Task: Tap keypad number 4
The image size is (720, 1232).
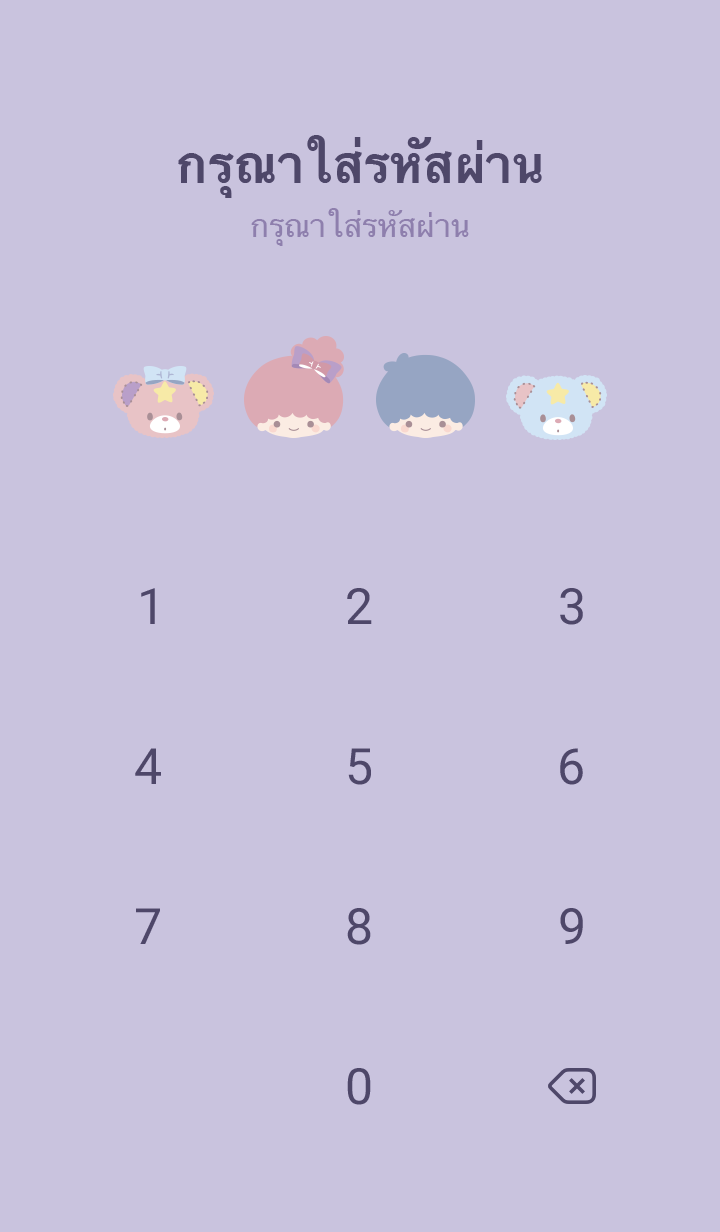Action: click(148, 767)
